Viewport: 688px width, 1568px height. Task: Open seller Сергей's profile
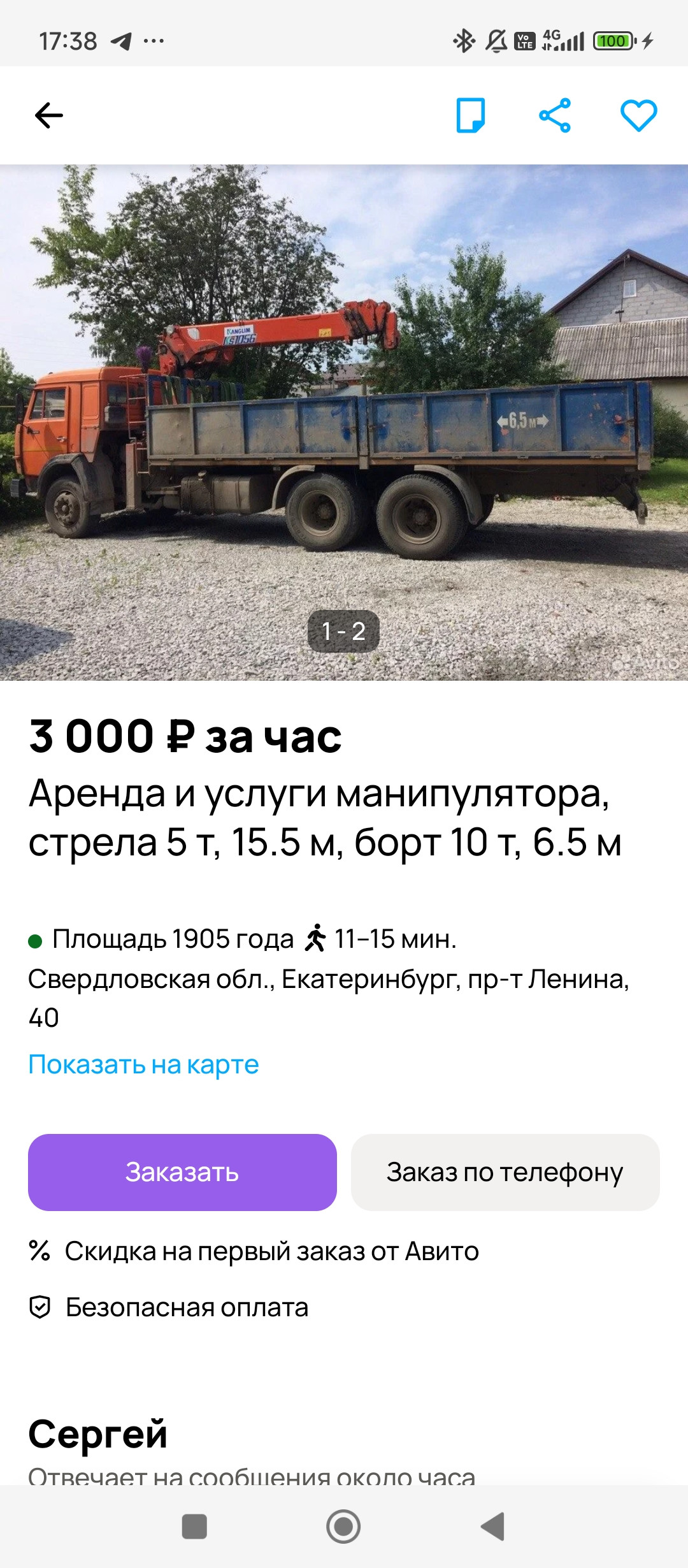click(x=97, y=1434)
